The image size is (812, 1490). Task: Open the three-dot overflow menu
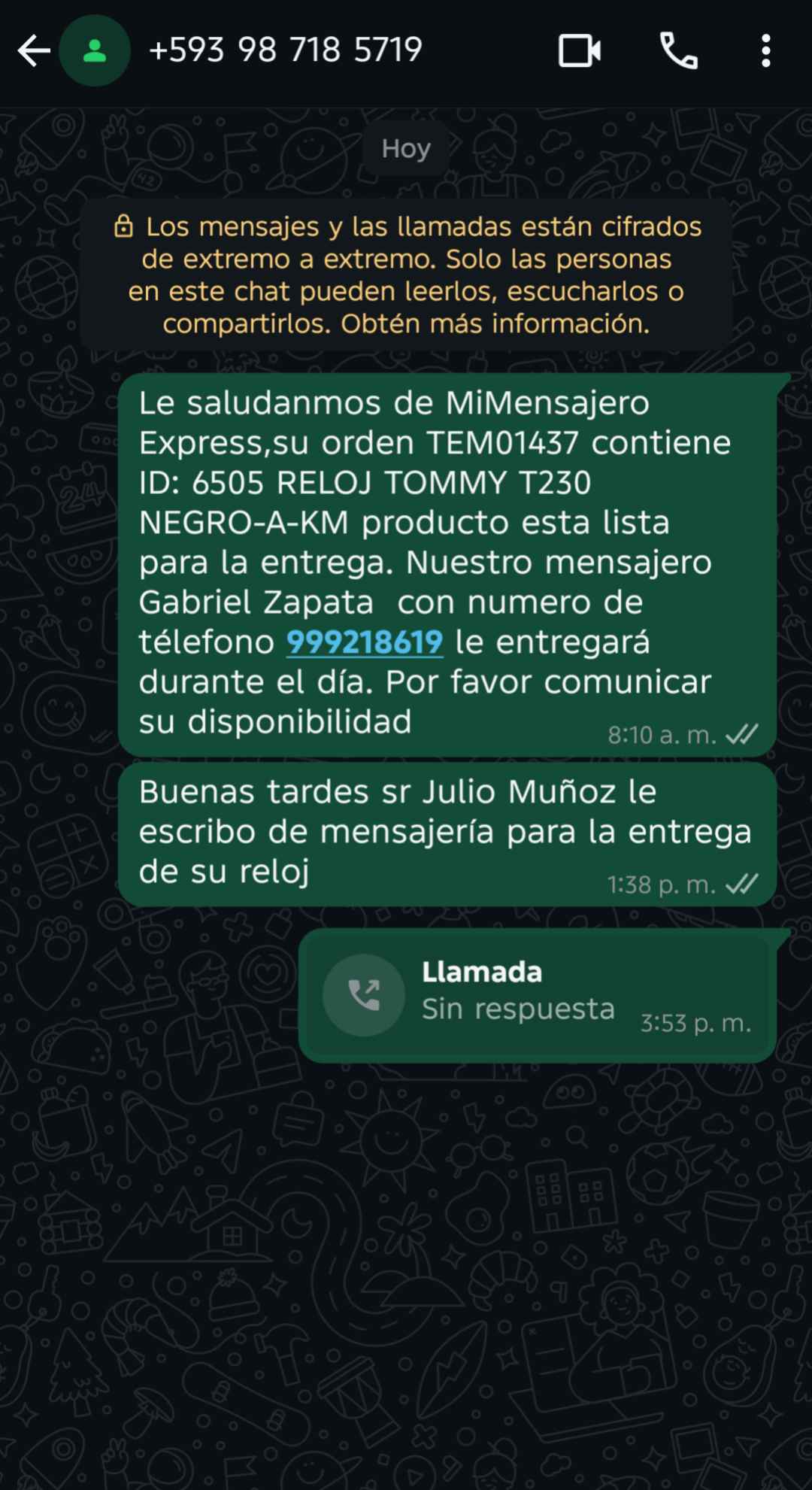(x=765, y=51)
